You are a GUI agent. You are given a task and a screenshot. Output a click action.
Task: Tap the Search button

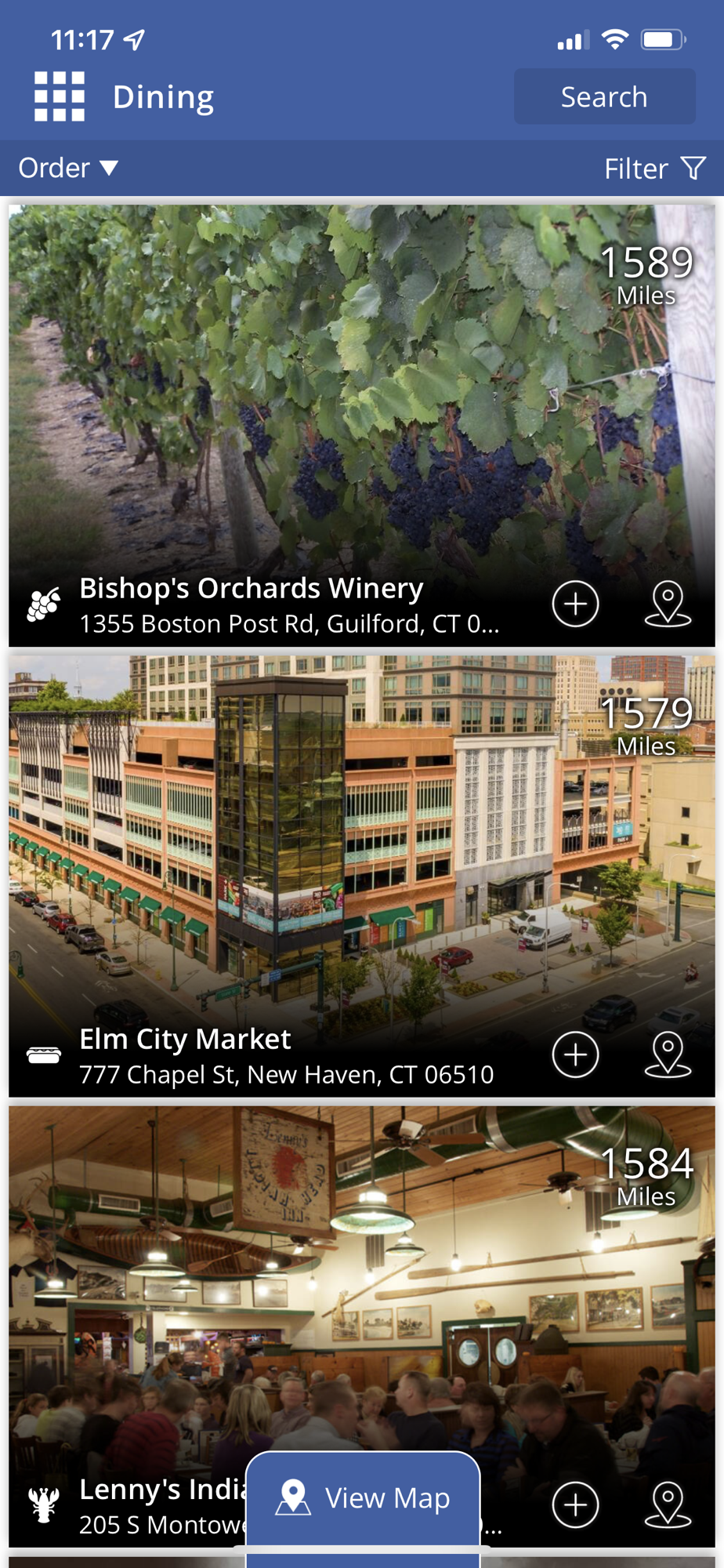604,96
